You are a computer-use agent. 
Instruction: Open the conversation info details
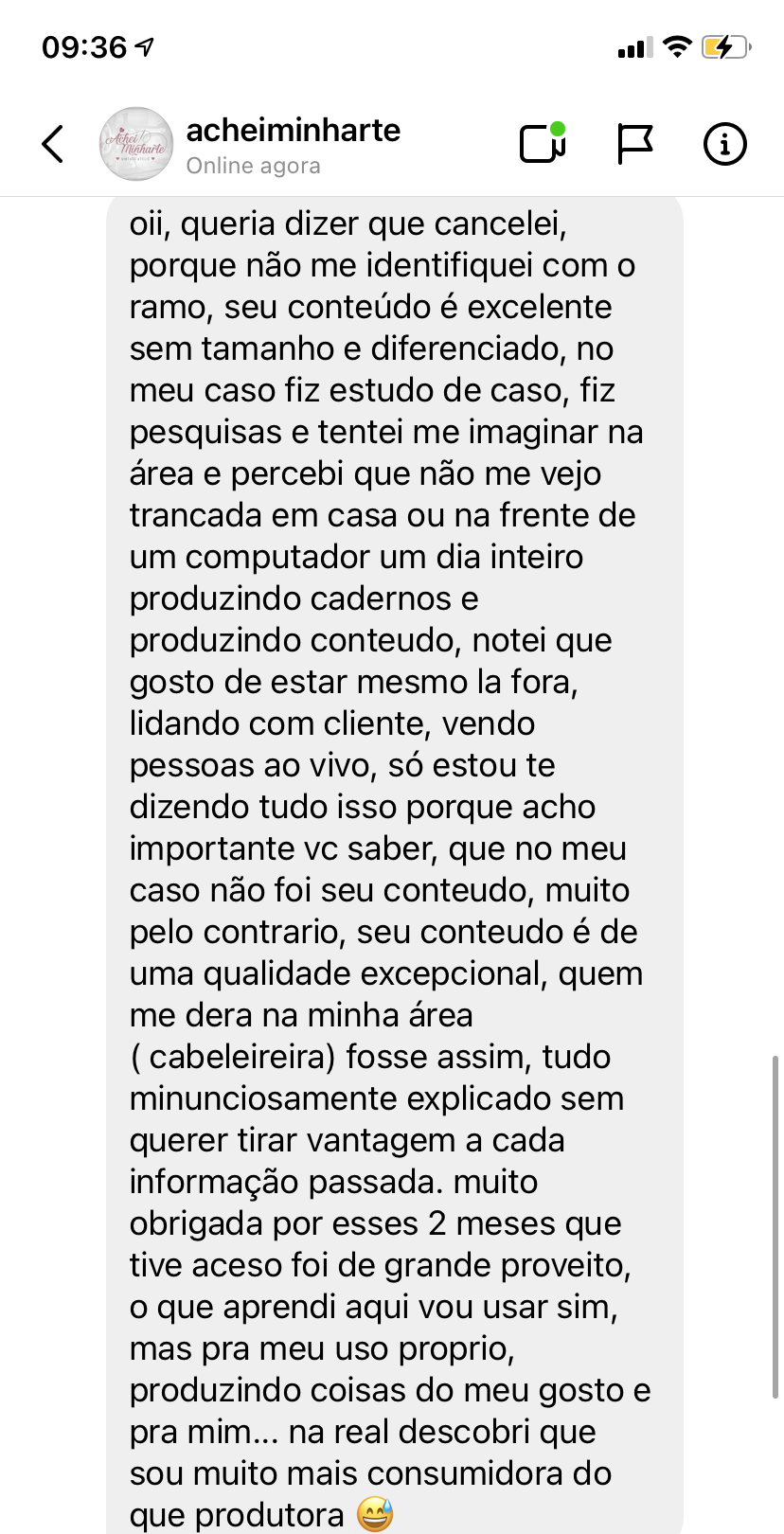point(725,144)
